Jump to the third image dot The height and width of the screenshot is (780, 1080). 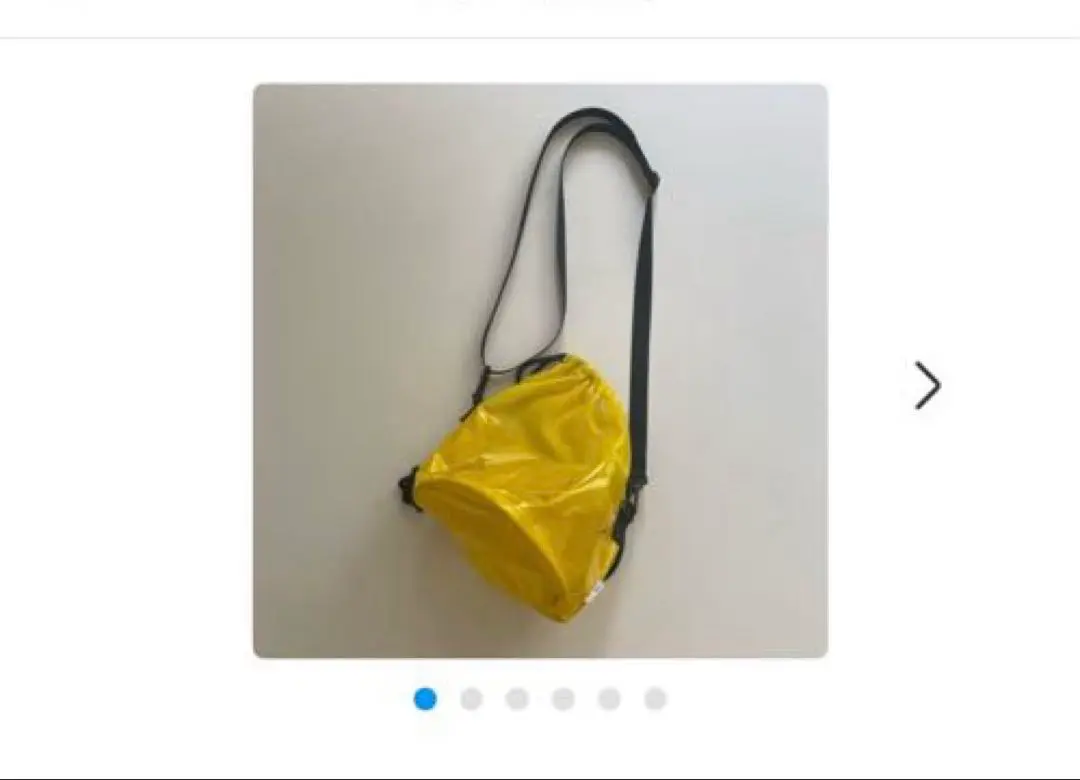517,699
